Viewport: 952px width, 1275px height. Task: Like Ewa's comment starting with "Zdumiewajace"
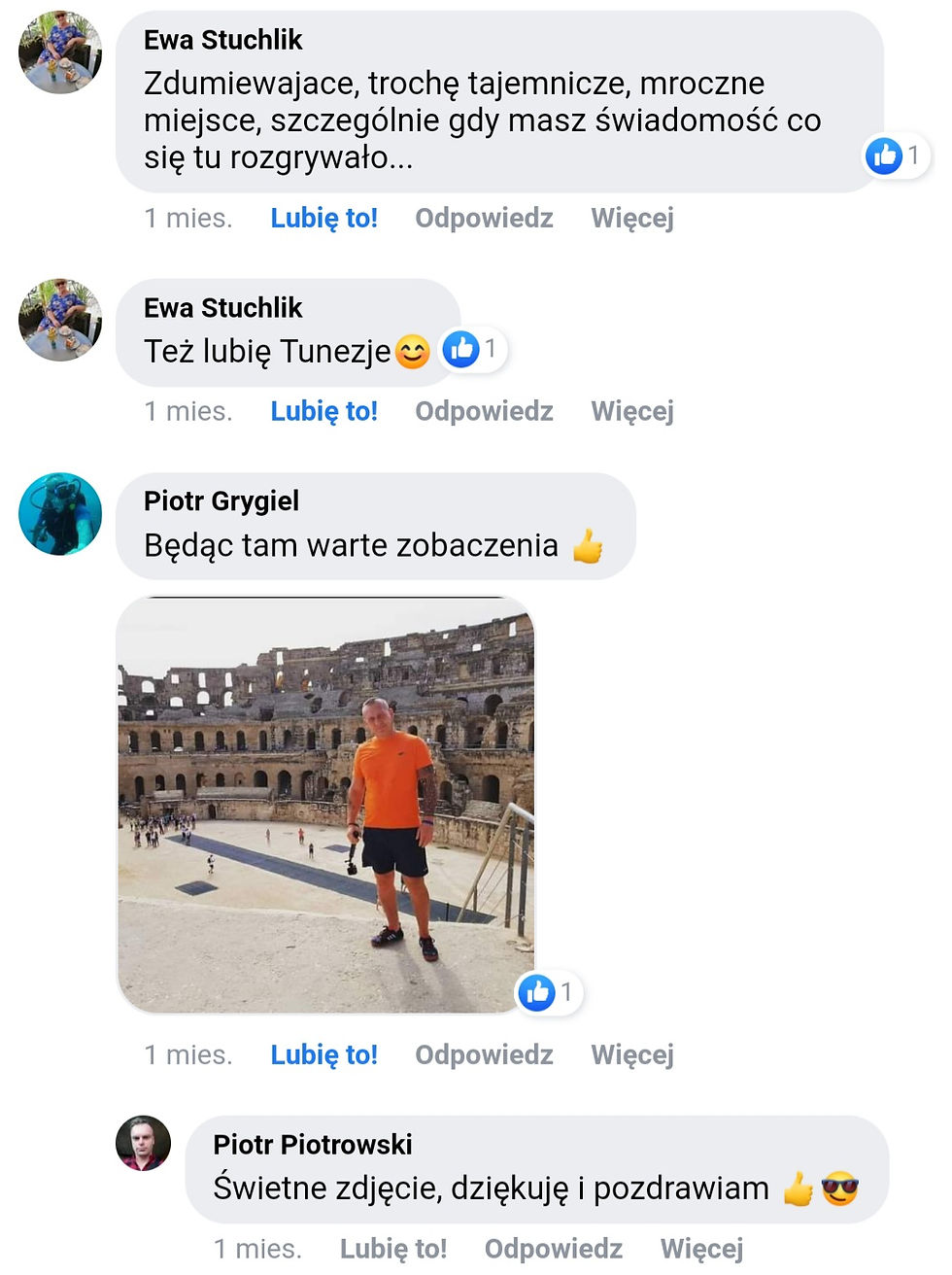(x=323, y=219)
